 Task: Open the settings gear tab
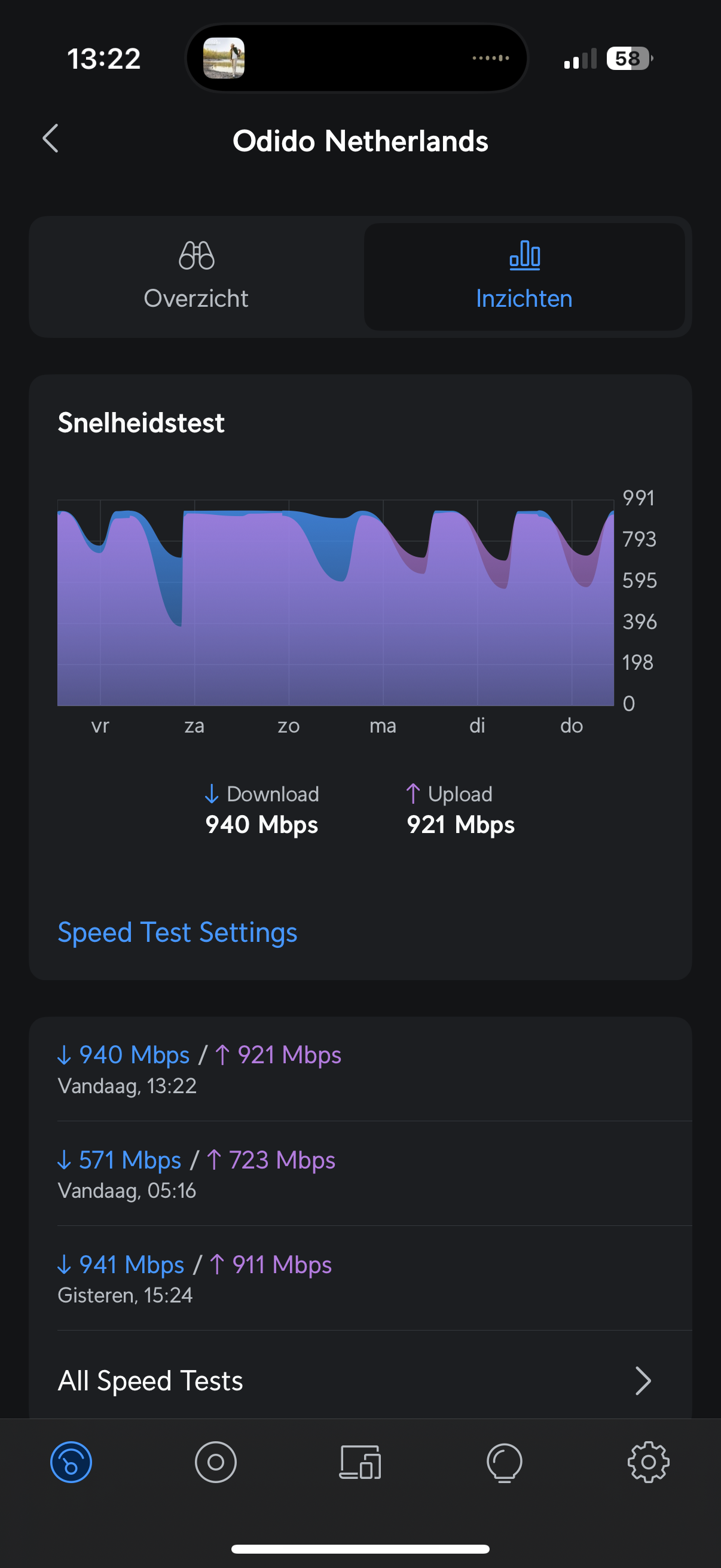649,1462
